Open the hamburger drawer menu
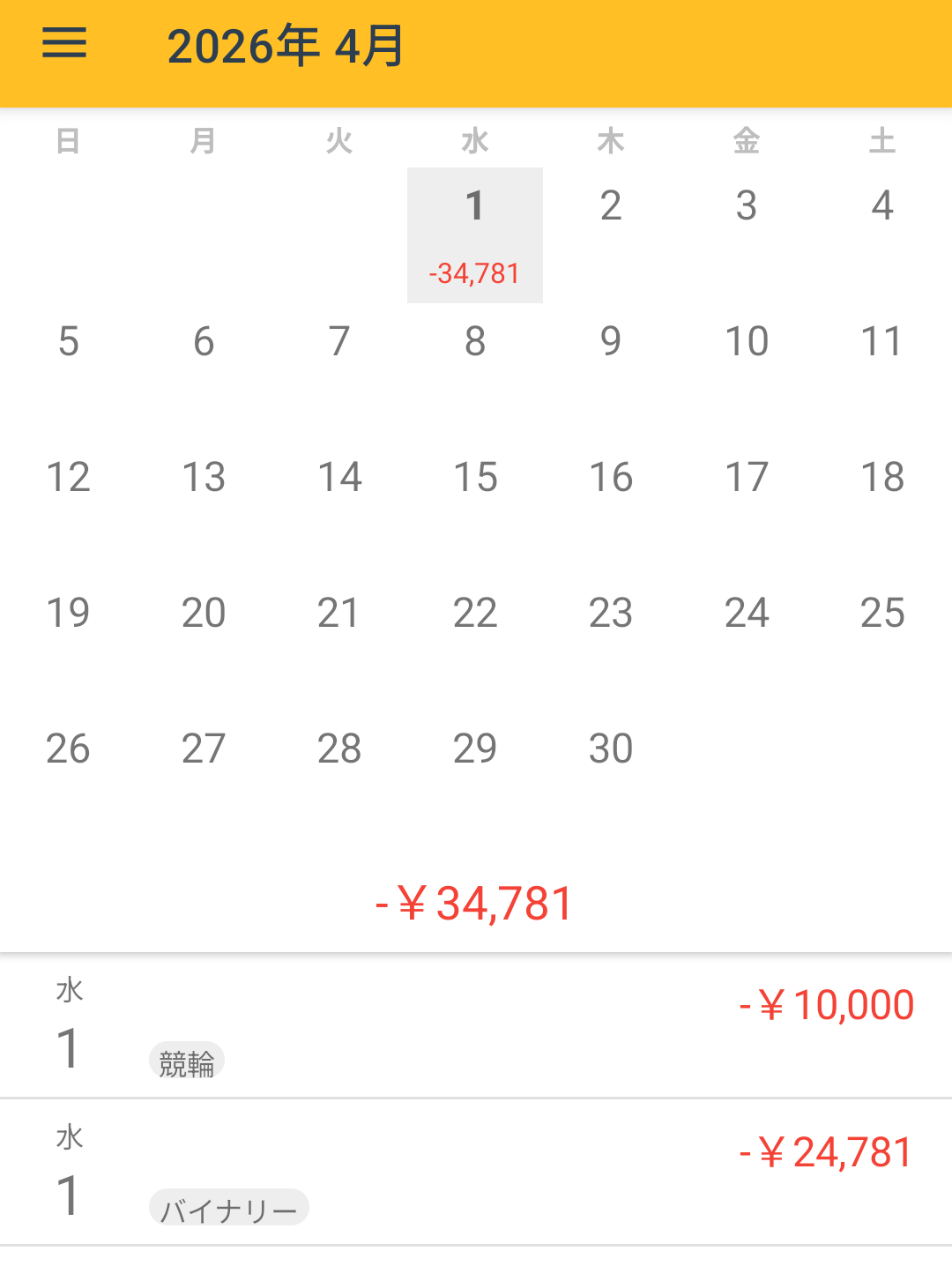The height and width of the screenshot is (1266, 952). coord(64,43)
